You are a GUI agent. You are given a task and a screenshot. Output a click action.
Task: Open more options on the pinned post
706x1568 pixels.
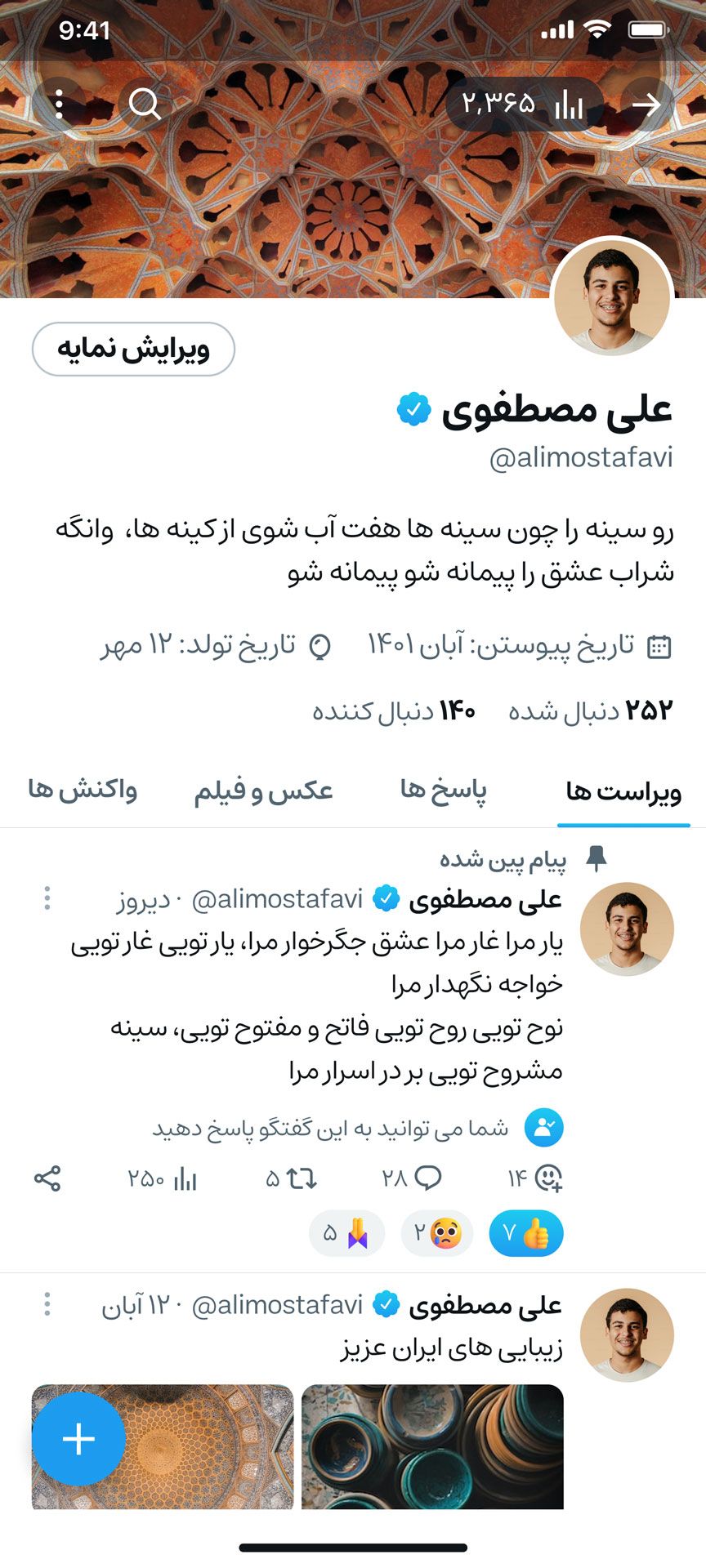click(x=47, y=898)
